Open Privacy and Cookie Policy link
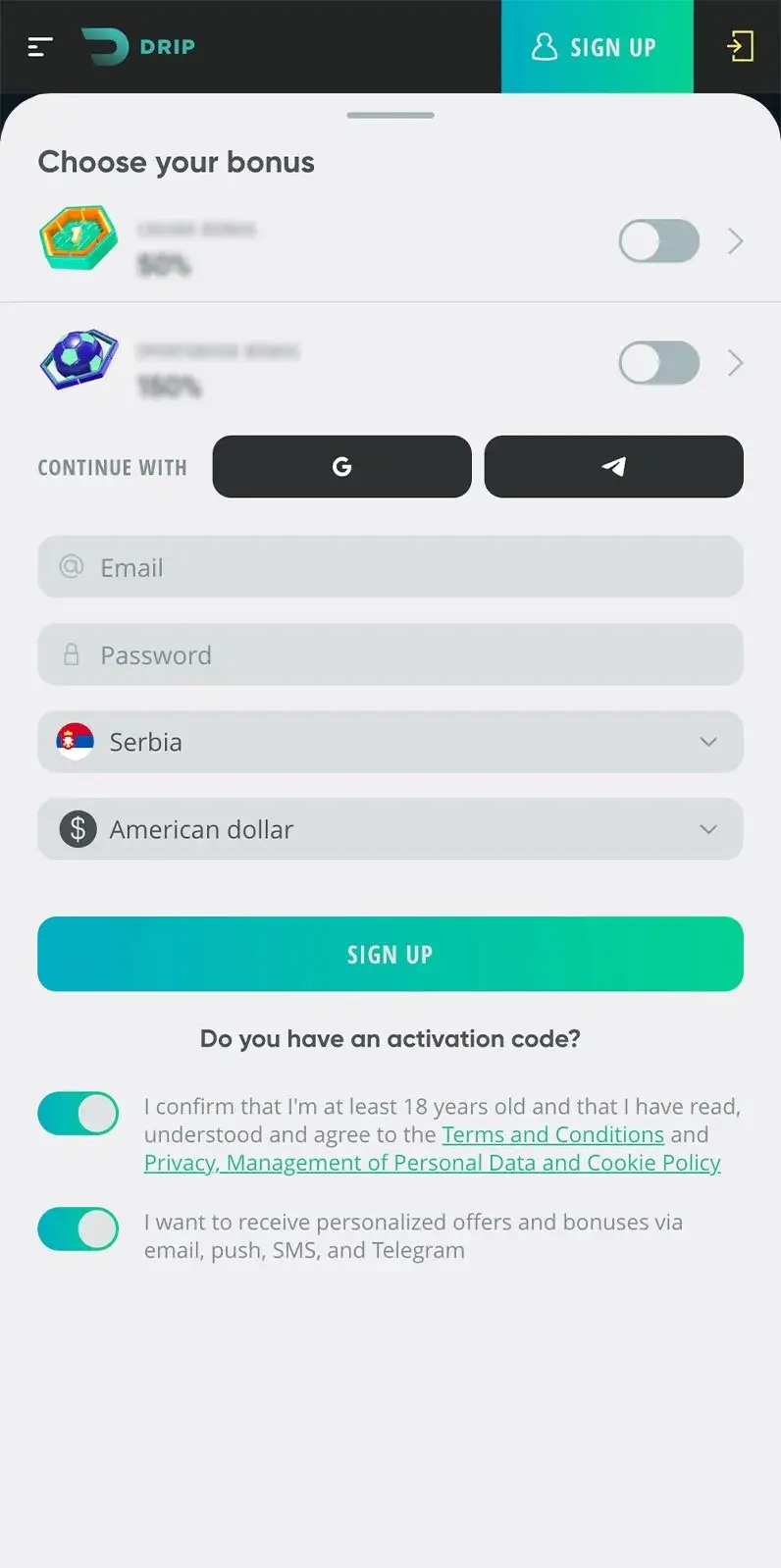This screenshot has height=1568, width=781. [433, 1163]
